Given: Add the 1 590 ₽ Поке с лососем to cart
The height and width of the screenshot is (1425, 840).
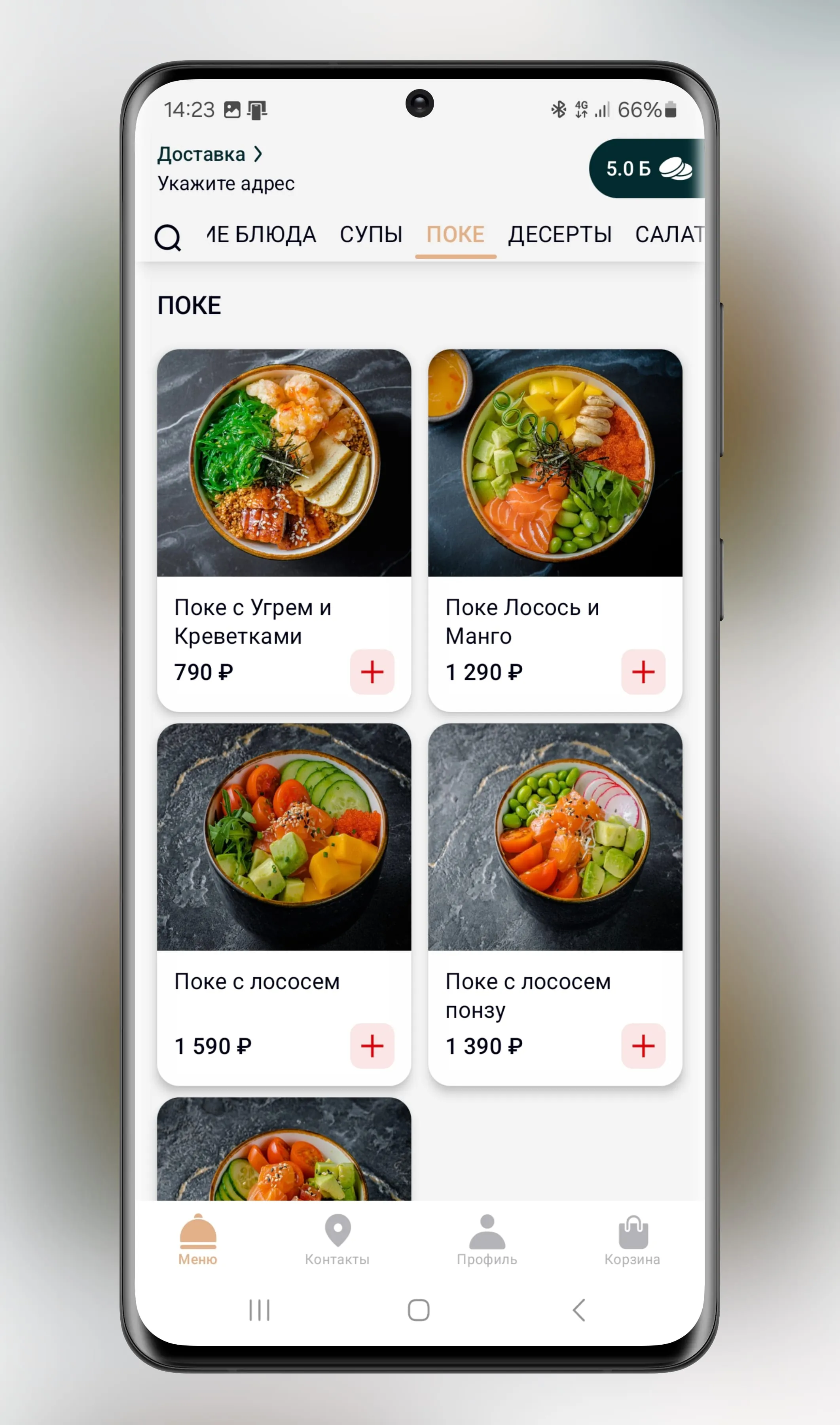Looking at the screenshot, I should (372, 1046).
